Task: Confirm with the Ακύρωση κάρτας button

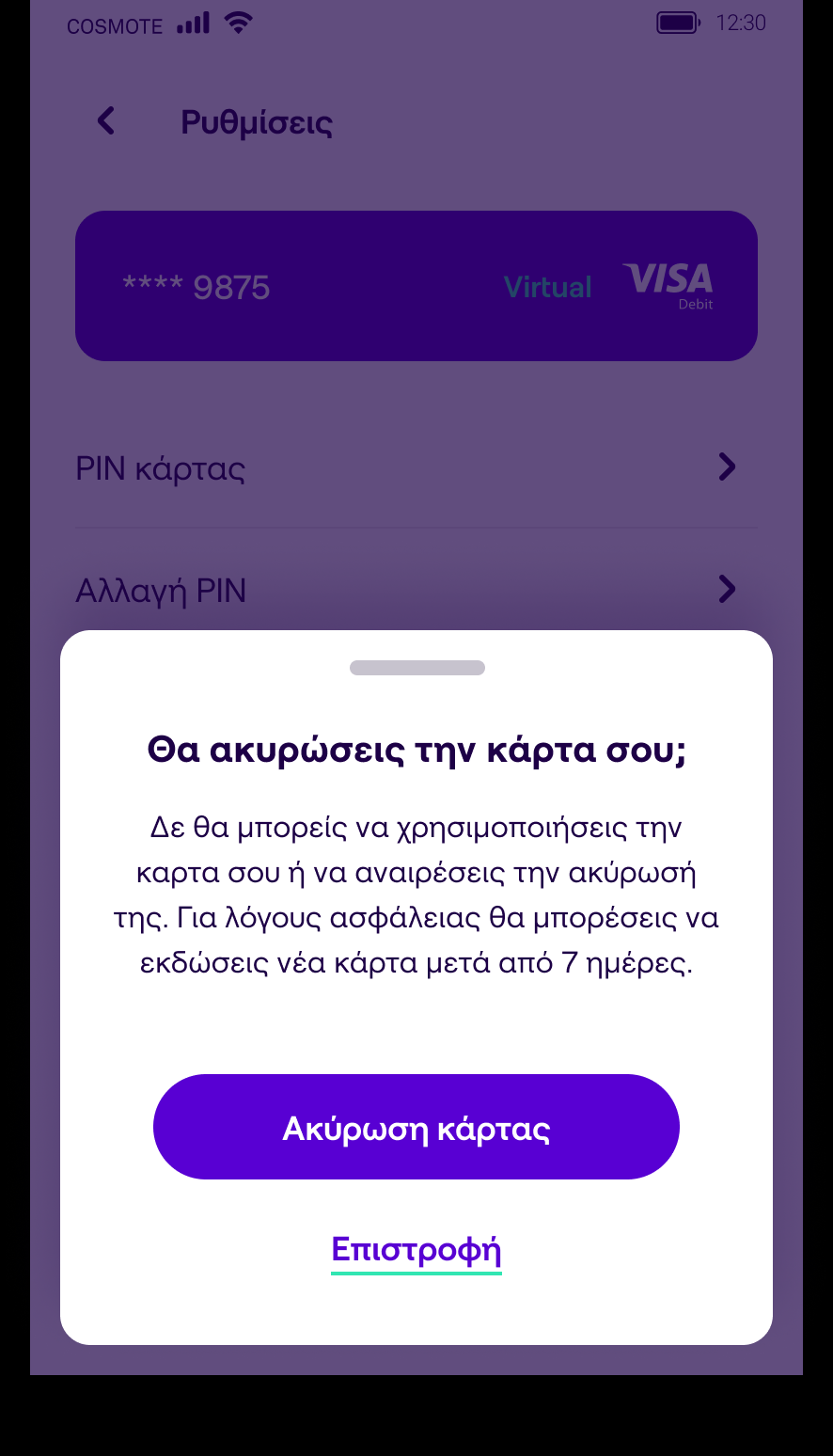Action: tap(416, 1127)
